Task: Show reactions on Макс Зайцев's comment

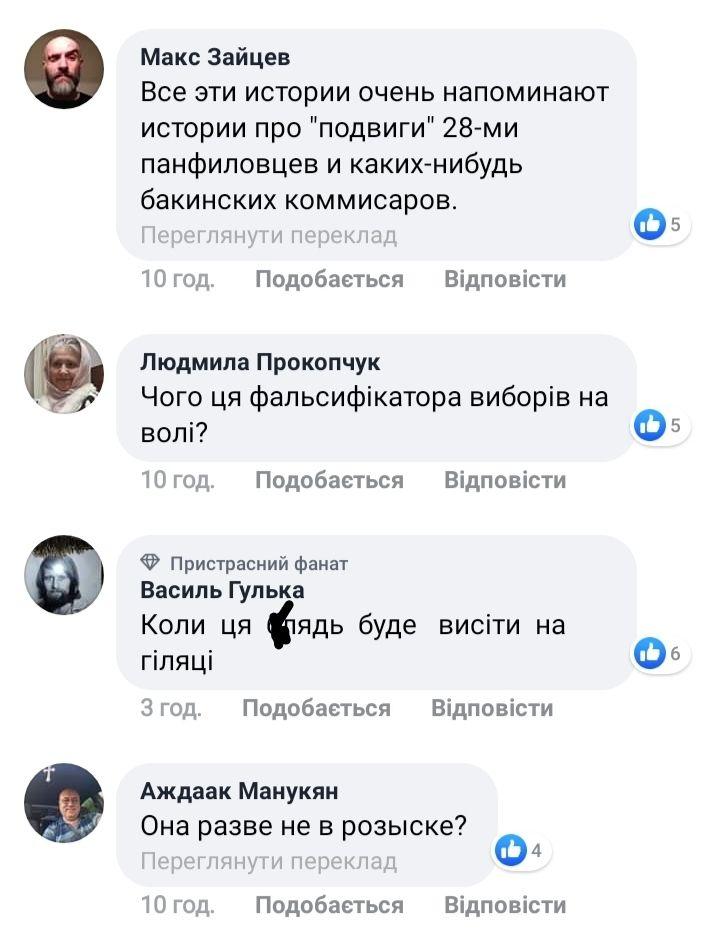Action: point(661,225)
